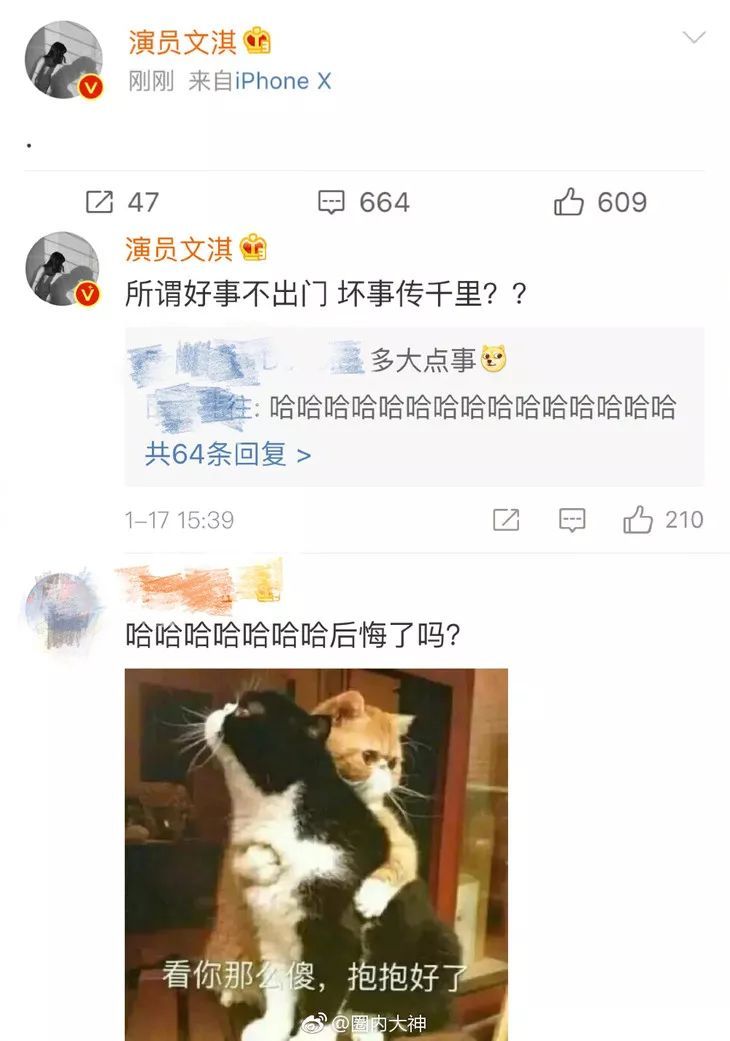Open the post options chevron menu
Image resolution: width=730 pixels, height=1041 pixels.
click(x=693, y=38)
